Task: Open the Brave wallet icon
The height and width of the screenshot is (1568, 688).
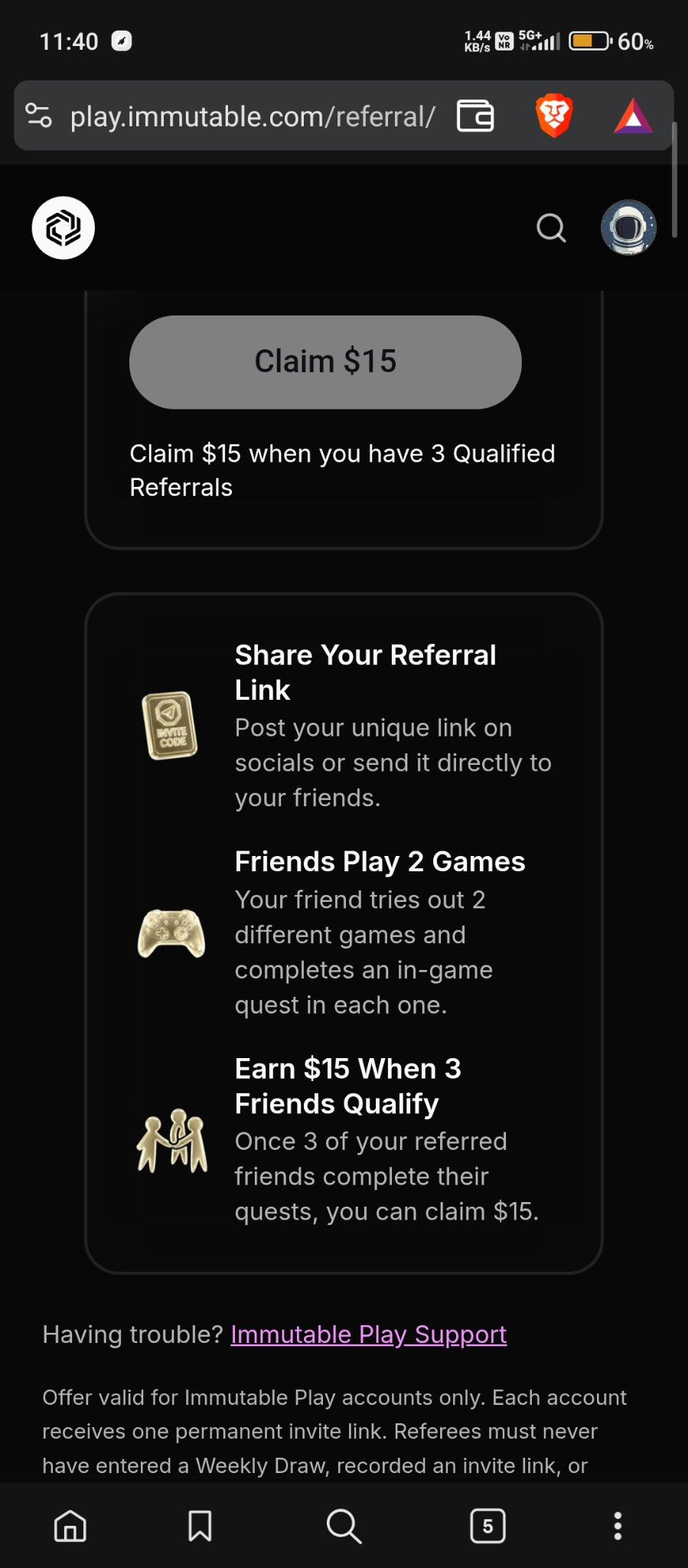Action: point(475,116)
